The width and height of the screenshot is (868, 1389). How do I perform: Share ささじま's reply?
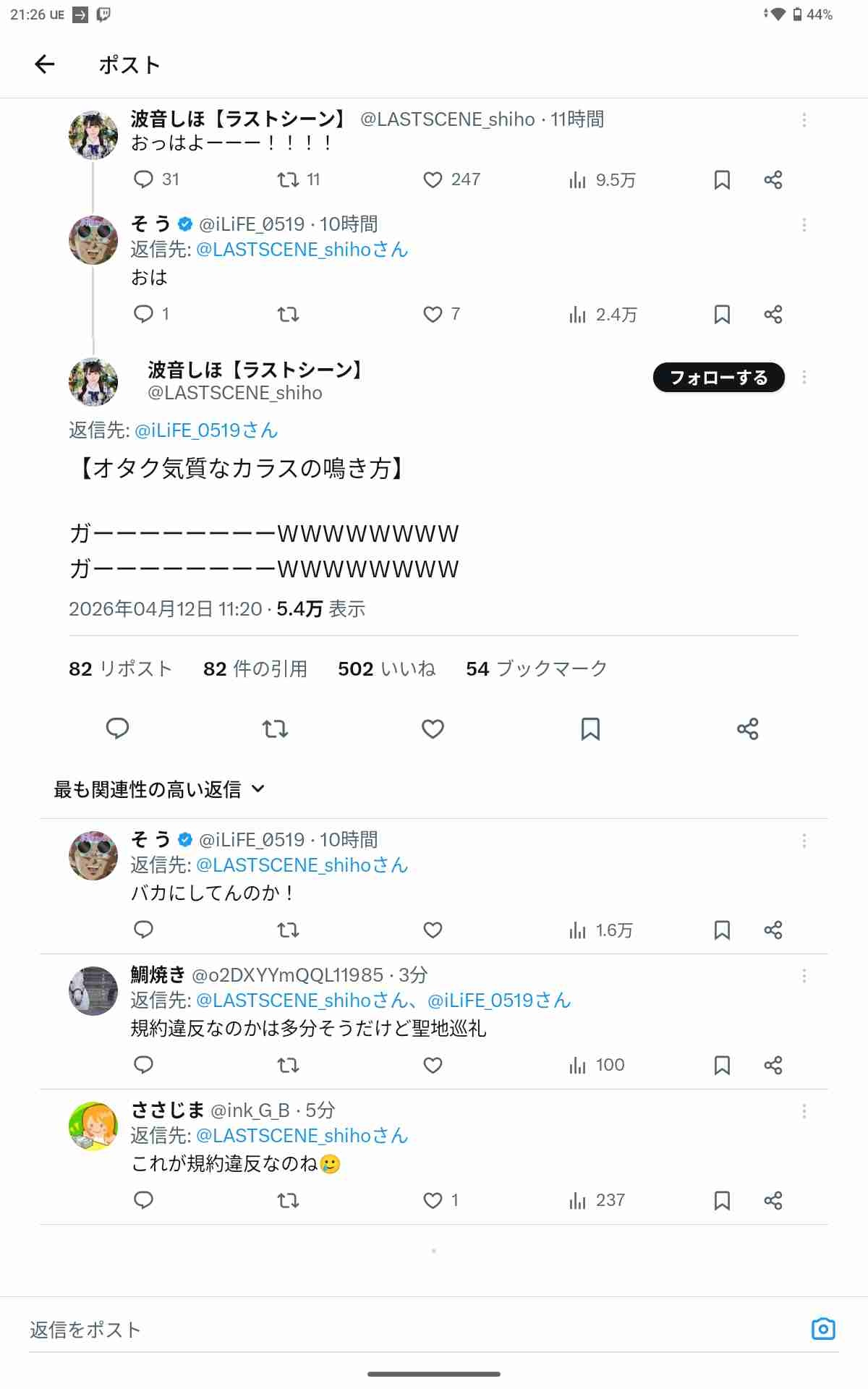[x=773, y=1200]
